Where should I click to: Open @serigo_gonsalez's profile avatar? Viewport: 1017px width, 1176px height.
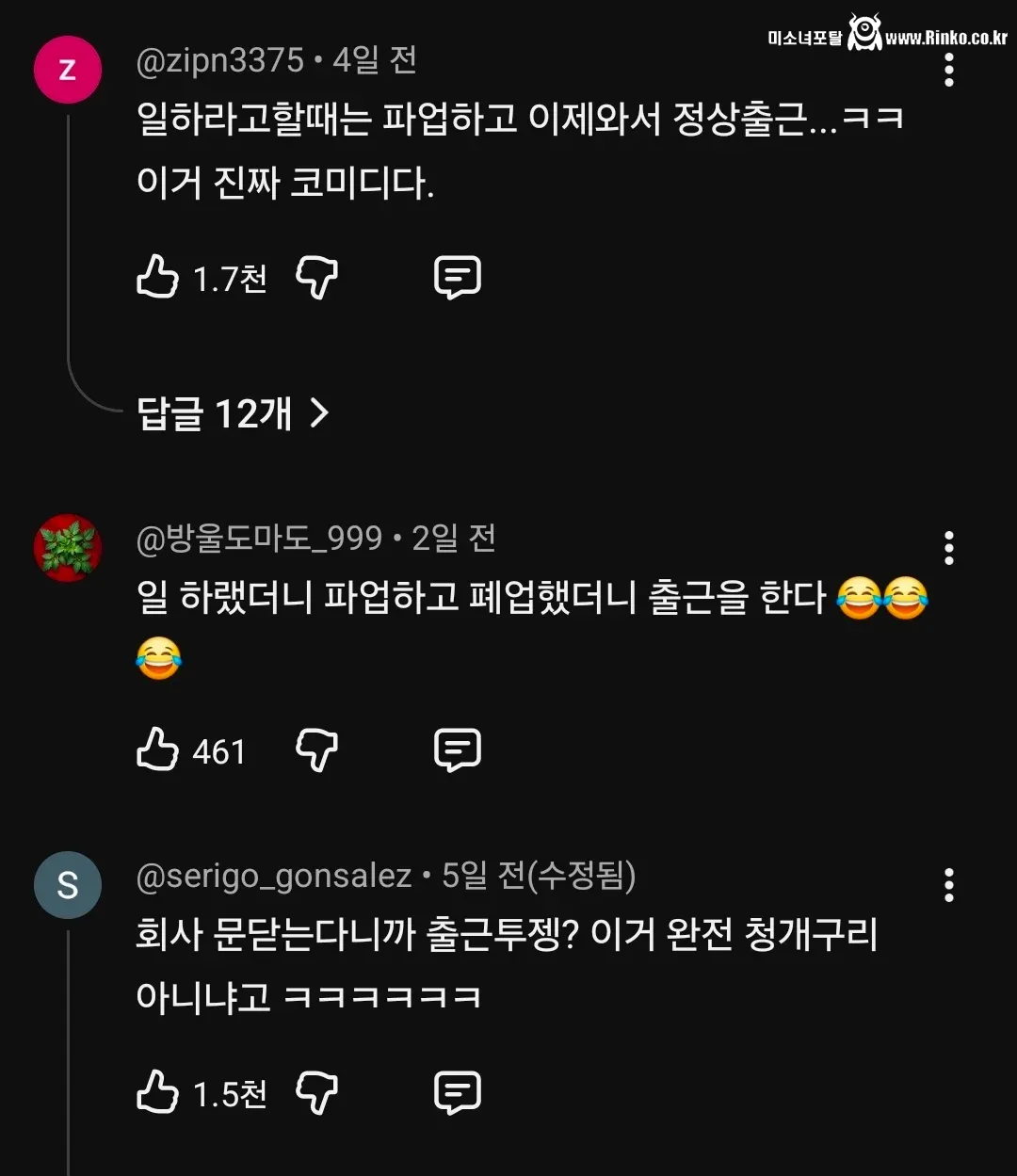click(x=67, y=883)
